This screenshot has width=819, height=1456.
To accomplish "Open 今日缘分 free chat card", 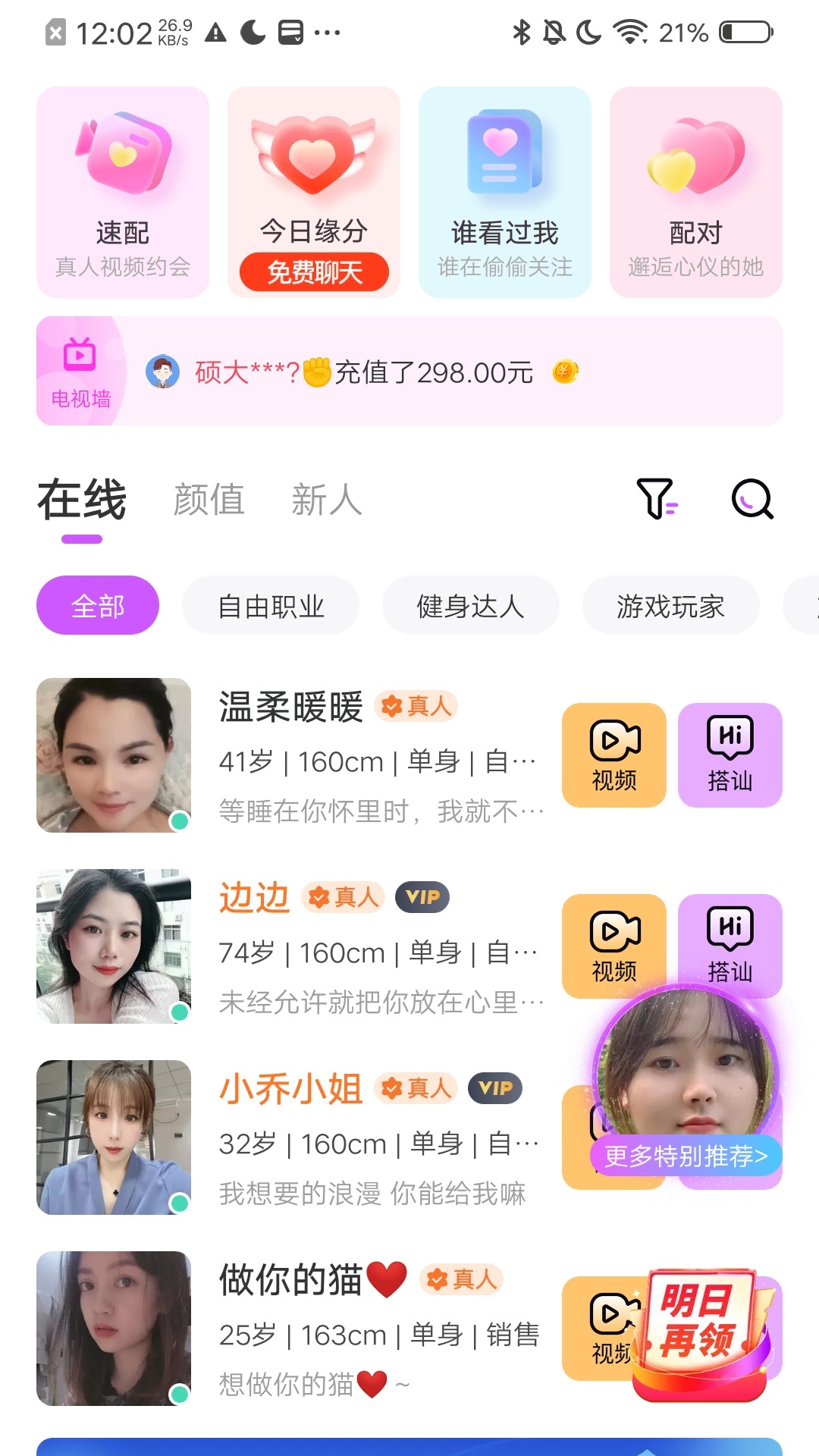I will (x=314, y=192).
